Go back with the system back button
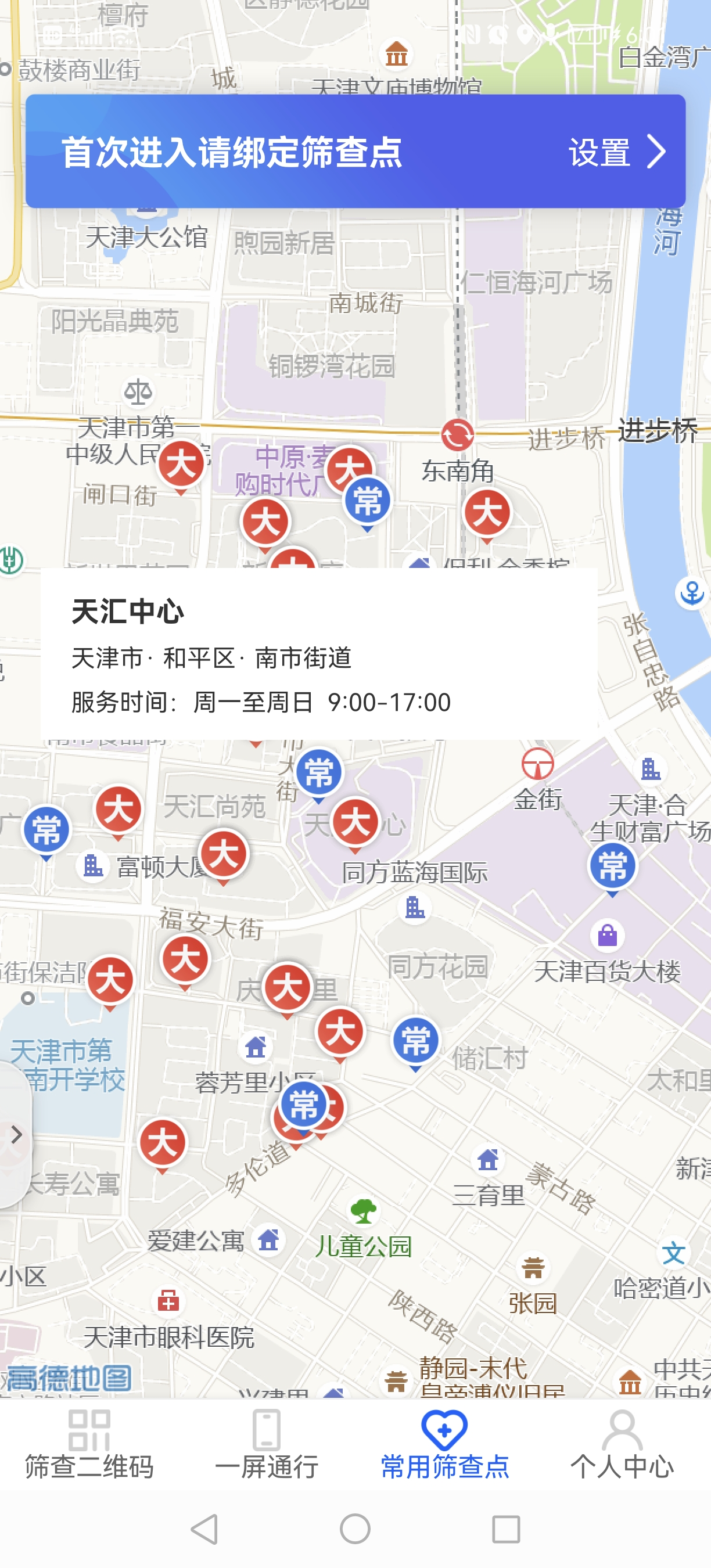The height and width of the screenshot is (1568, 711). pos(204,1529)
